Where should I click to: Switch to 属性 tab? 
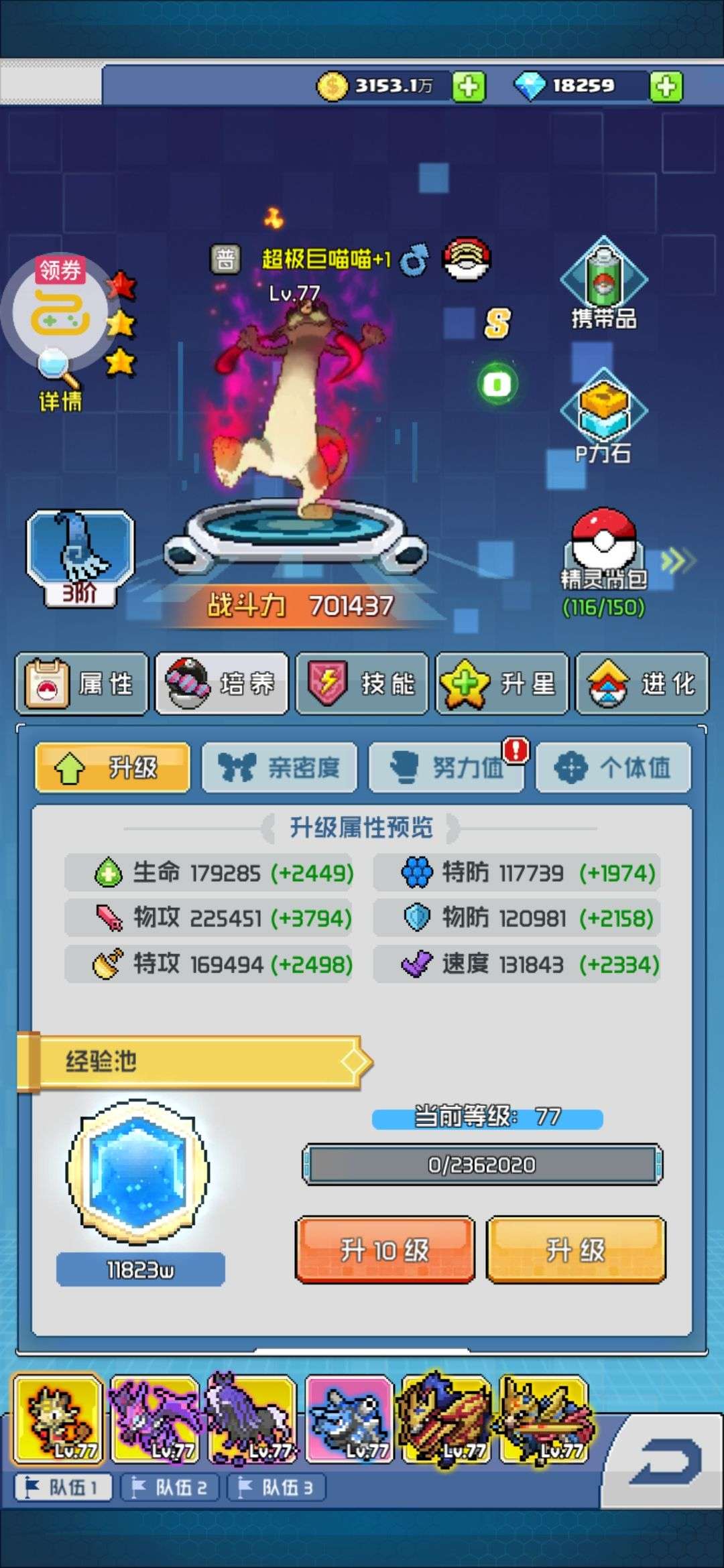(82, 684)
